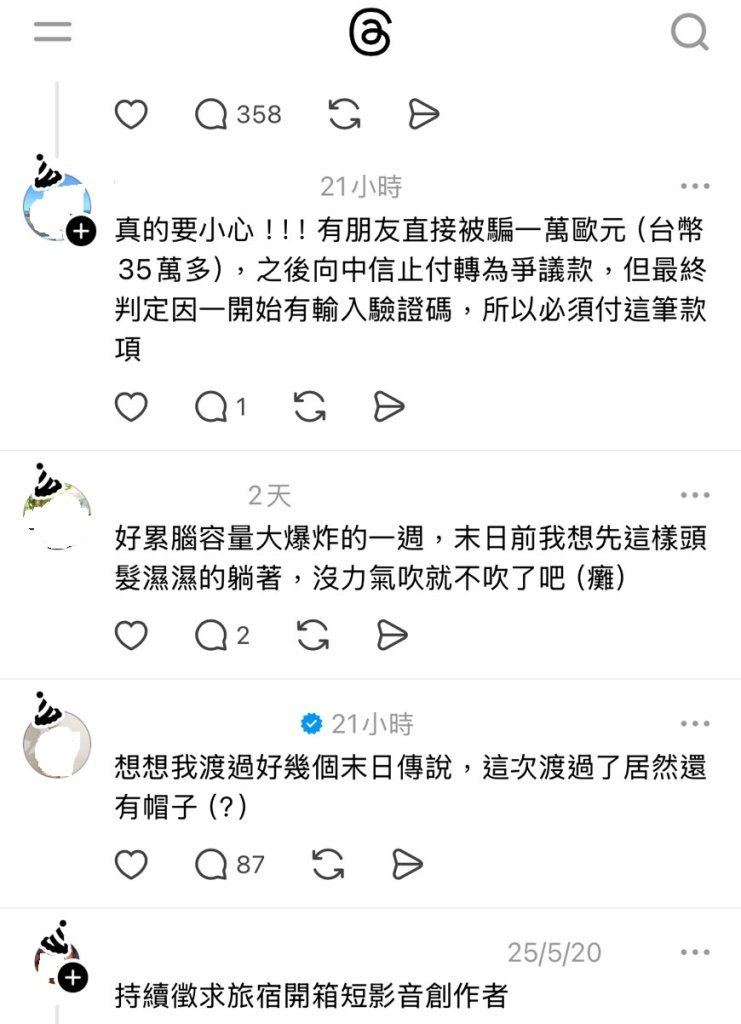Repost the scam warning post
This screenshot has width=741, height=1024.
pos(311,407)
